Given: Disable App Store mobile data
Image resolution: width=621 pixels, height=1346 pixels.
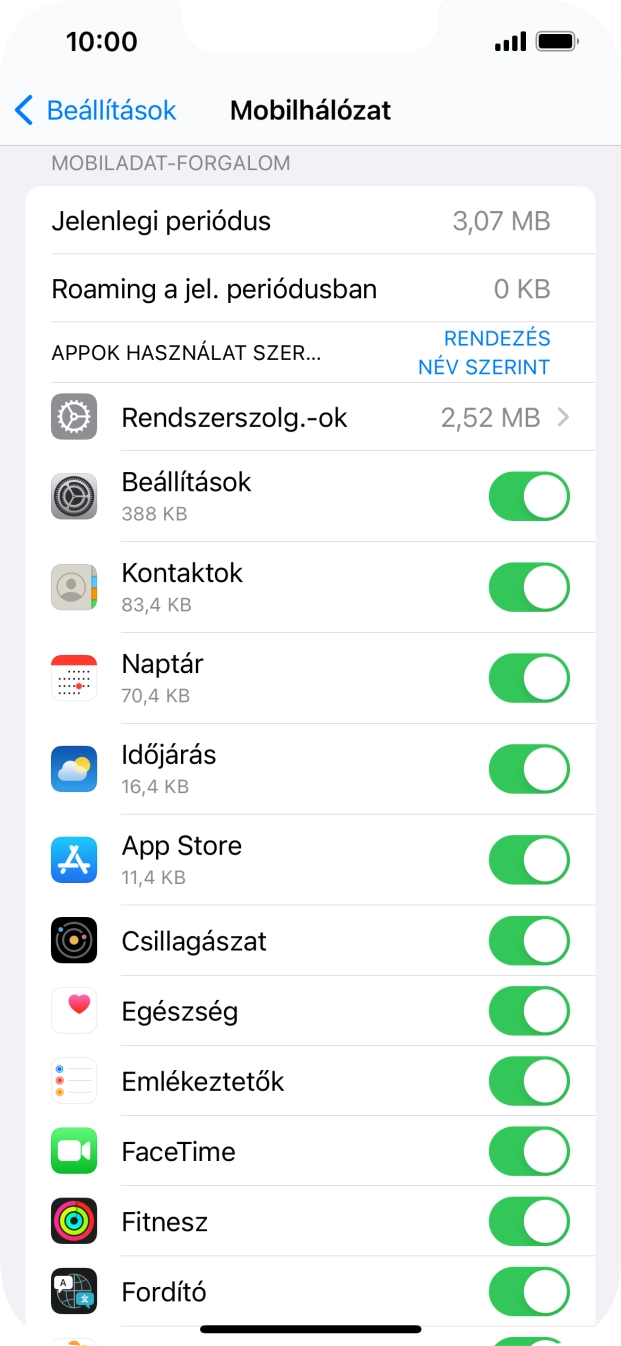Looking at the screenshot, I should (529, 860).
